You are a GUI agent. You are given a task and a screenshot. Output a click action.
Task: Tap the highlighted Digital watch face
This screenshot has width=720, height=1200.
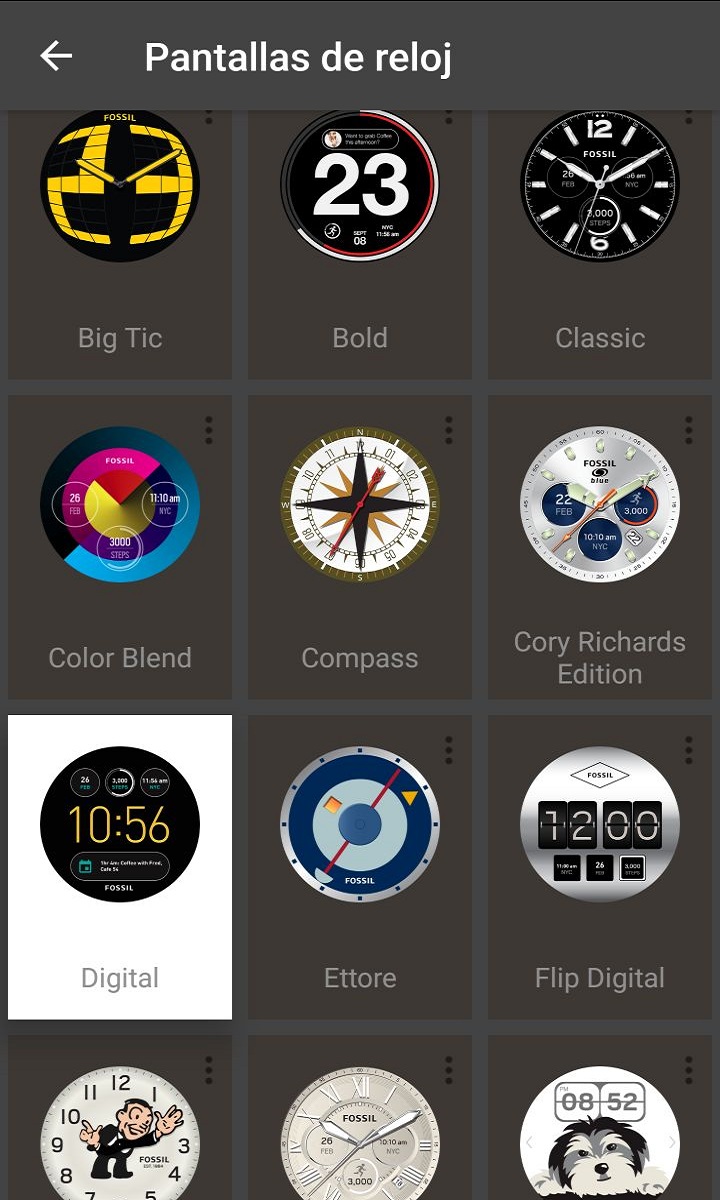pyautogui.click(x=120, y=867)
